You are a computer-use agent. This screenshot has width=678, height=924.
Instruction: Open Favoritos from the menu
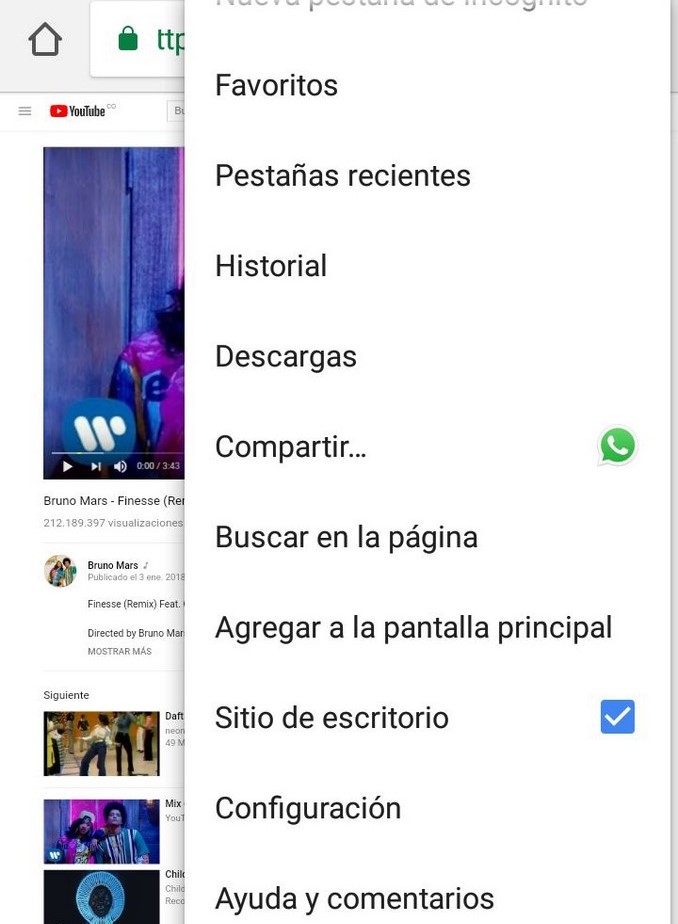[x=276, y=86]
